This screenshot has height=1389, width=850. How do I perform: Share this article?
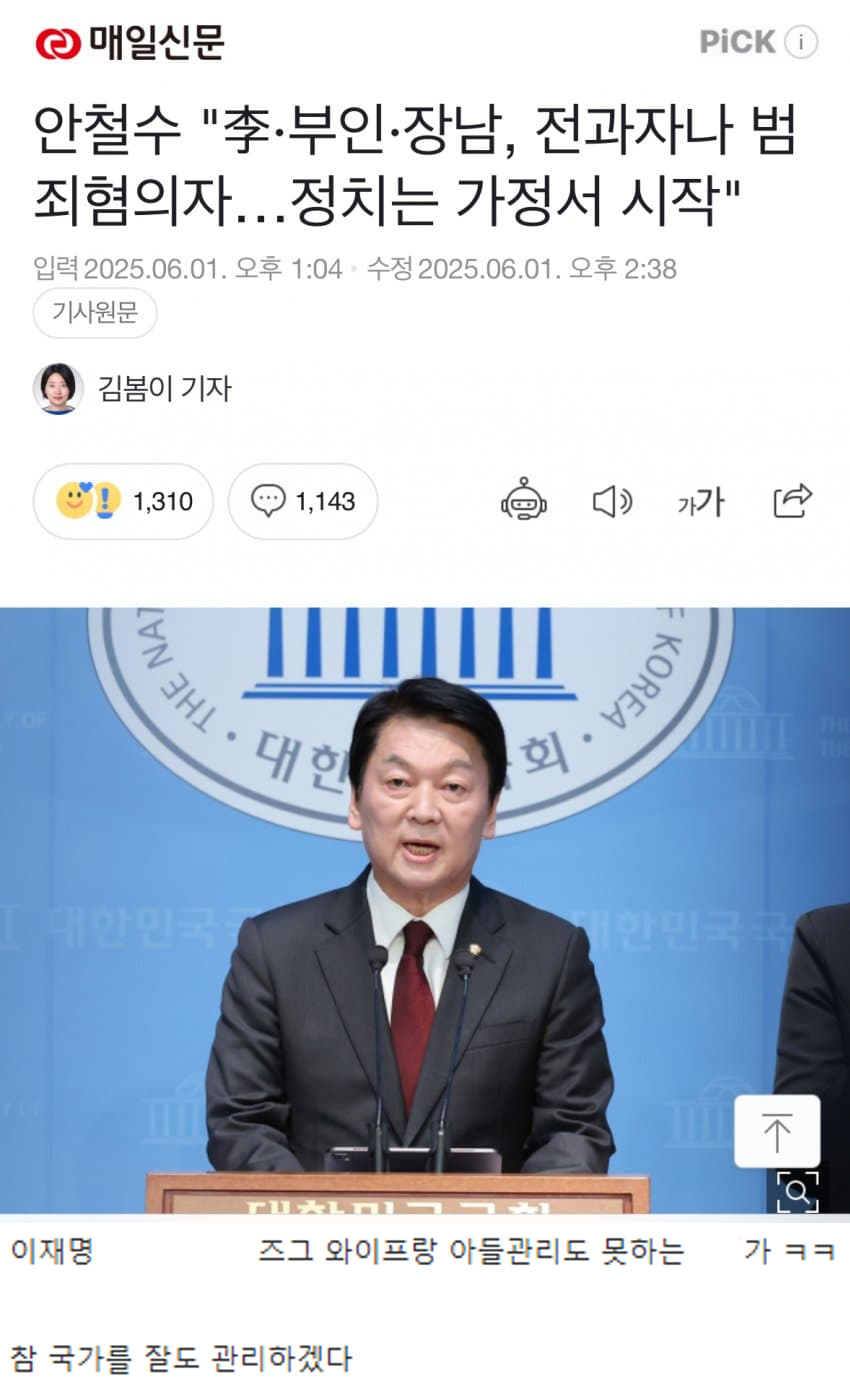[792, 501]
